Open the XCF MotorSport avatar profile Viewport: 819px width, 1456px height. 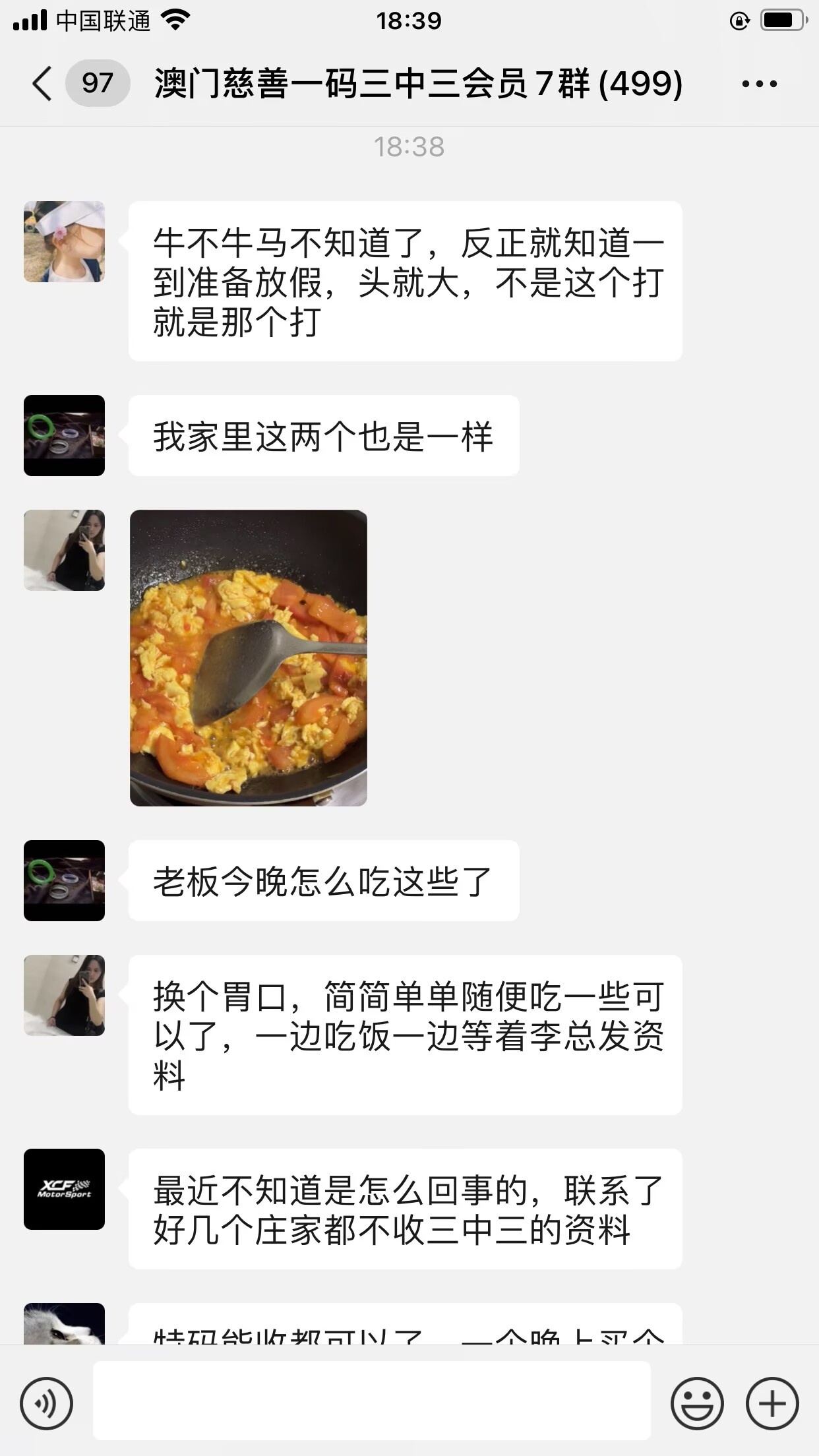tap(64, 1189)
